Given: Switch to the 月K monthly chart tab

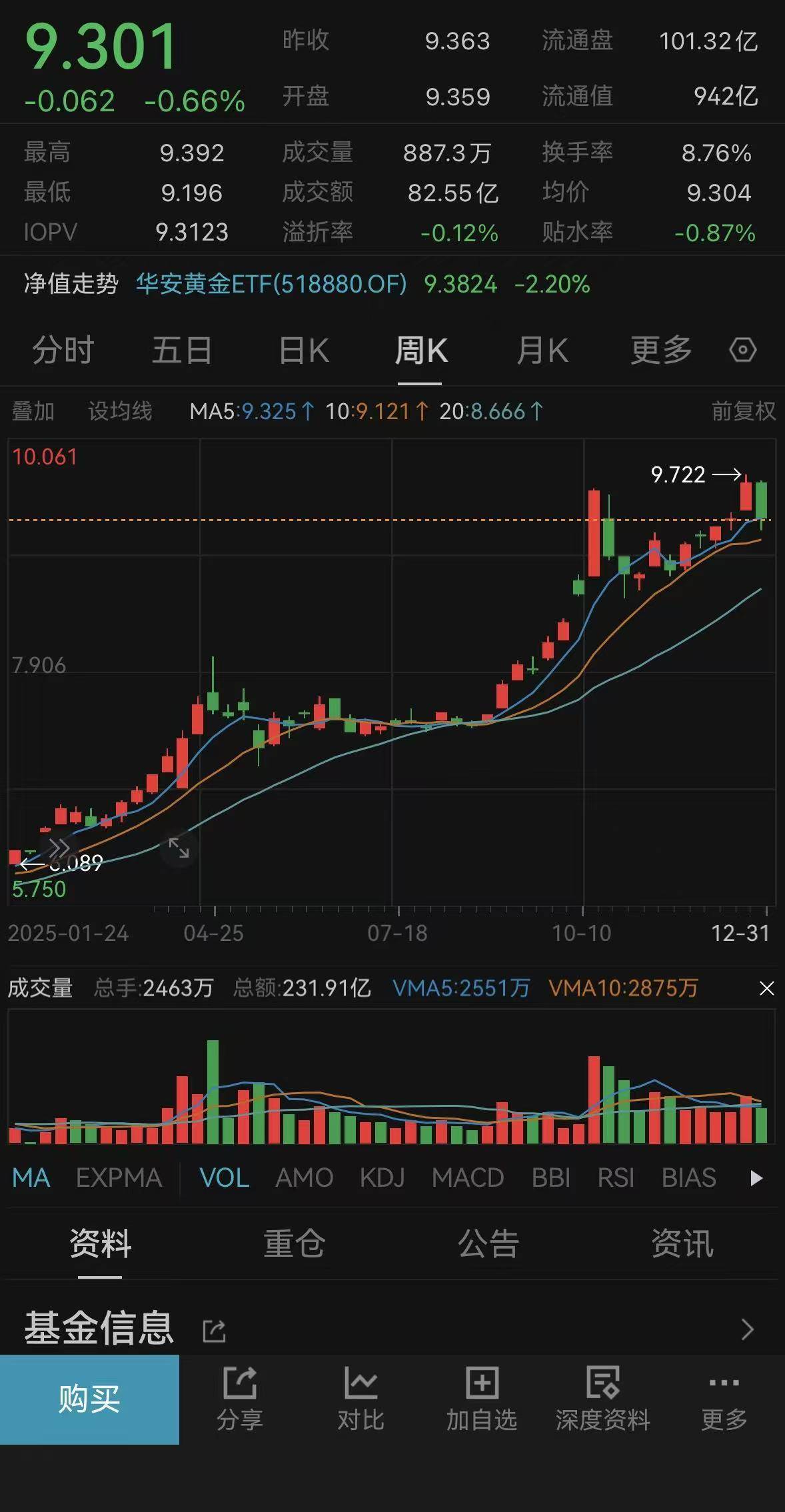Looking at the screenshot, I should tap(542, 349).
